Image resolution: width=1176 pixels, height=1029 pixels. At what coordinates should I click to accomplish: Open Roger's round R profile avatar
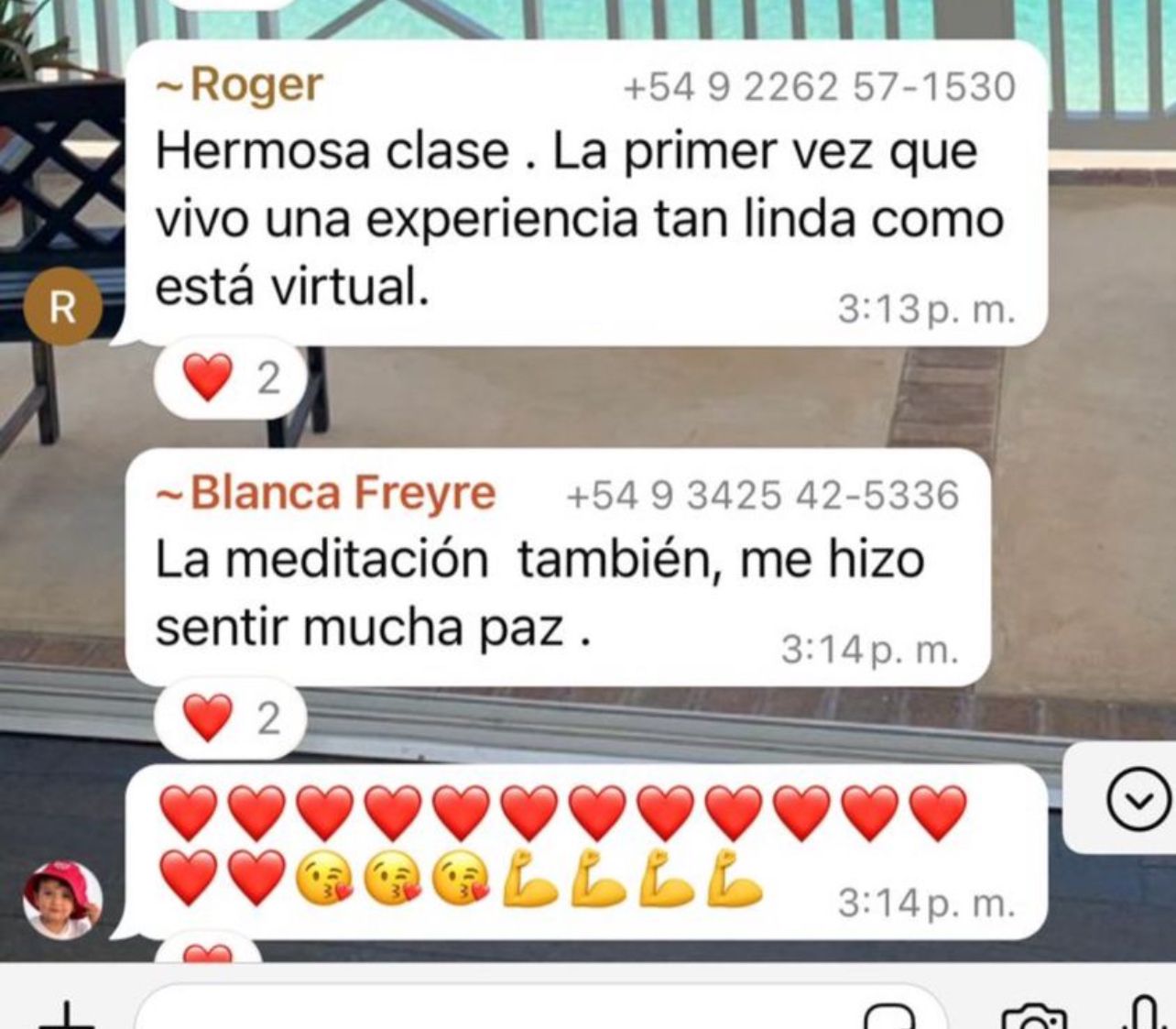tap(62, 308)
